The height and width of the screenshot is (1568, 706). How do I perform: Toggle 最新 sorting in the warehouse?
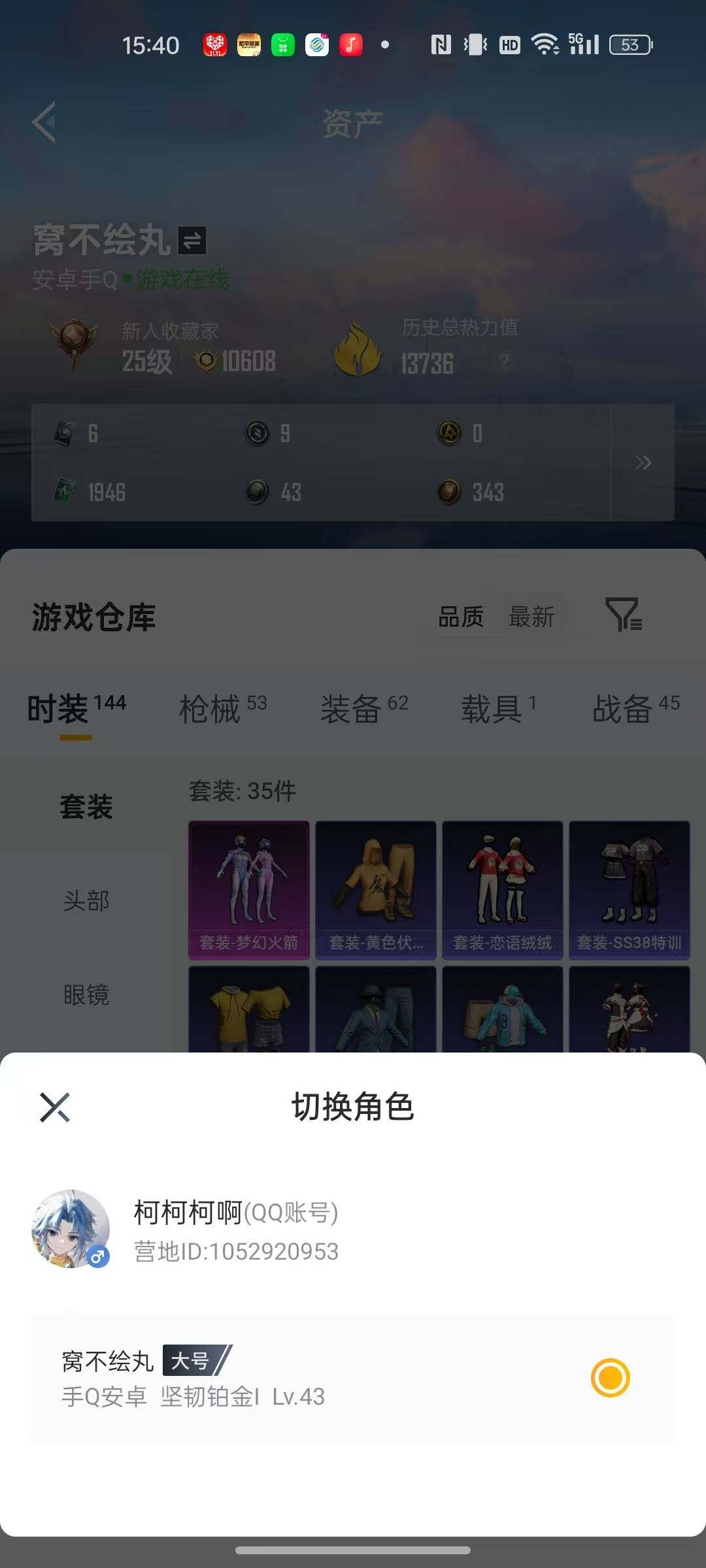point(532,617)
